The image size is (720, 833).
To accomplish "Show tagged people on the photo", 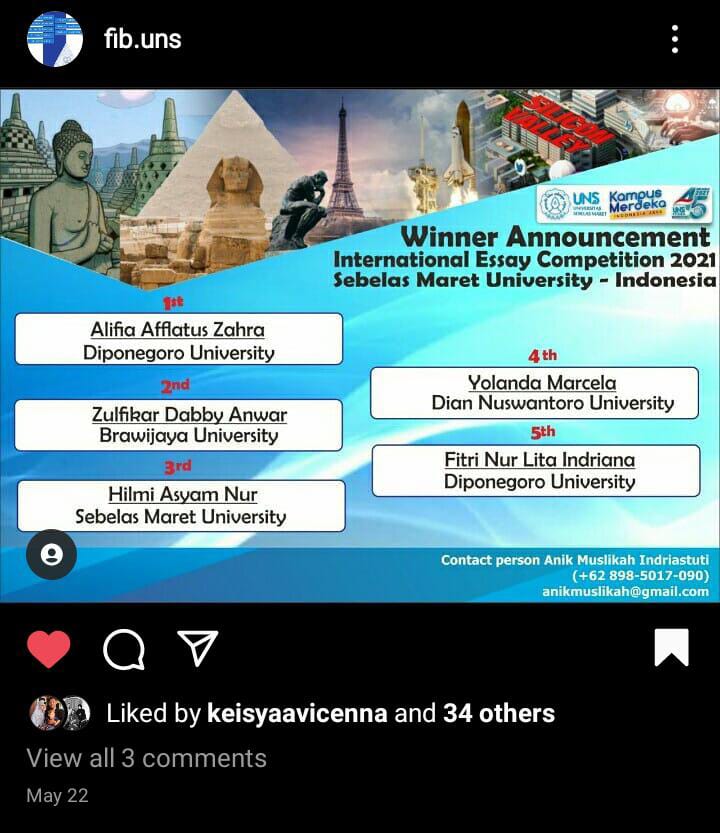I will [52, 554].
